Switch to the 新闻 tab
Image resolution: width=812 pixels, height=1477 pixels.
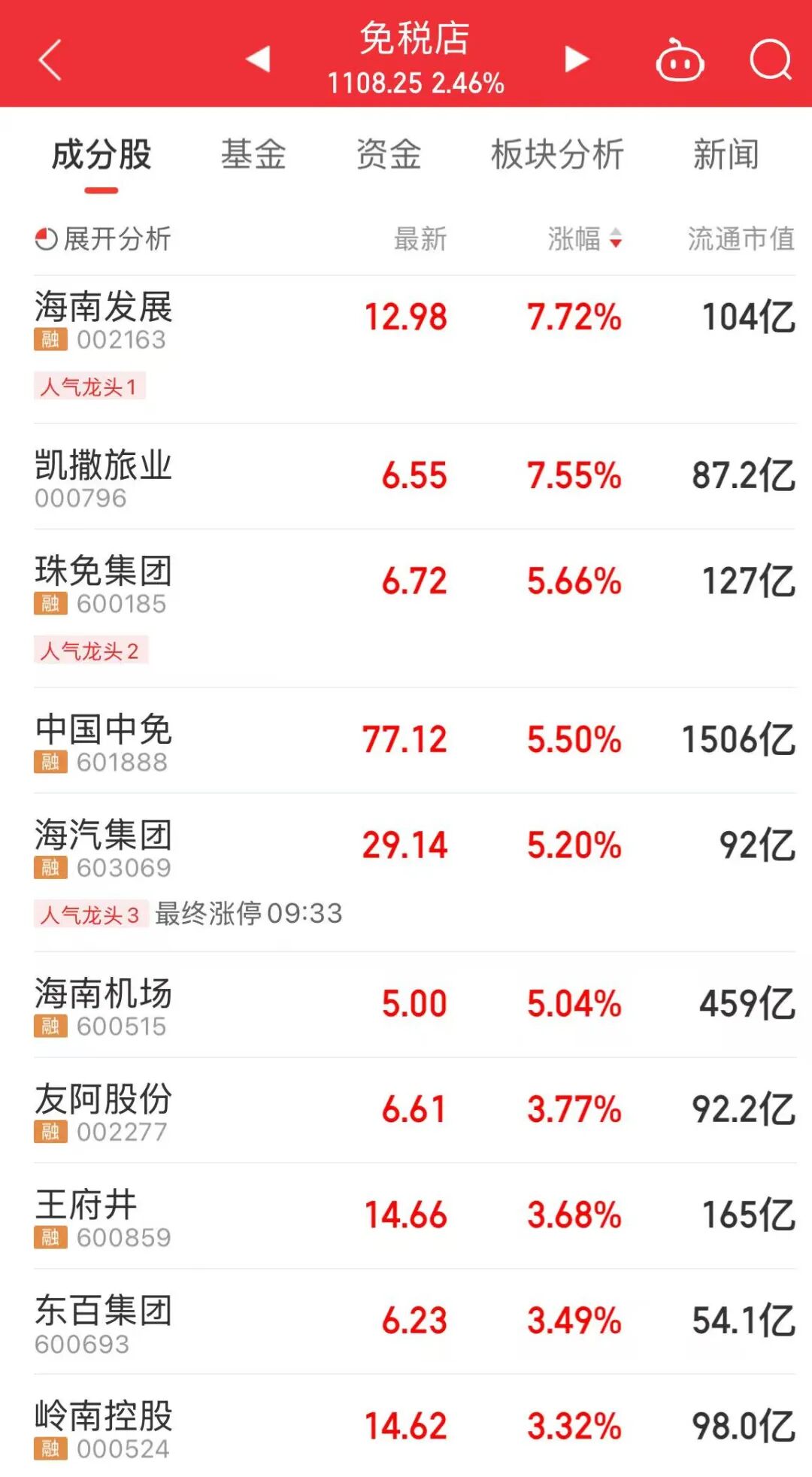click(x=726, y=154)
